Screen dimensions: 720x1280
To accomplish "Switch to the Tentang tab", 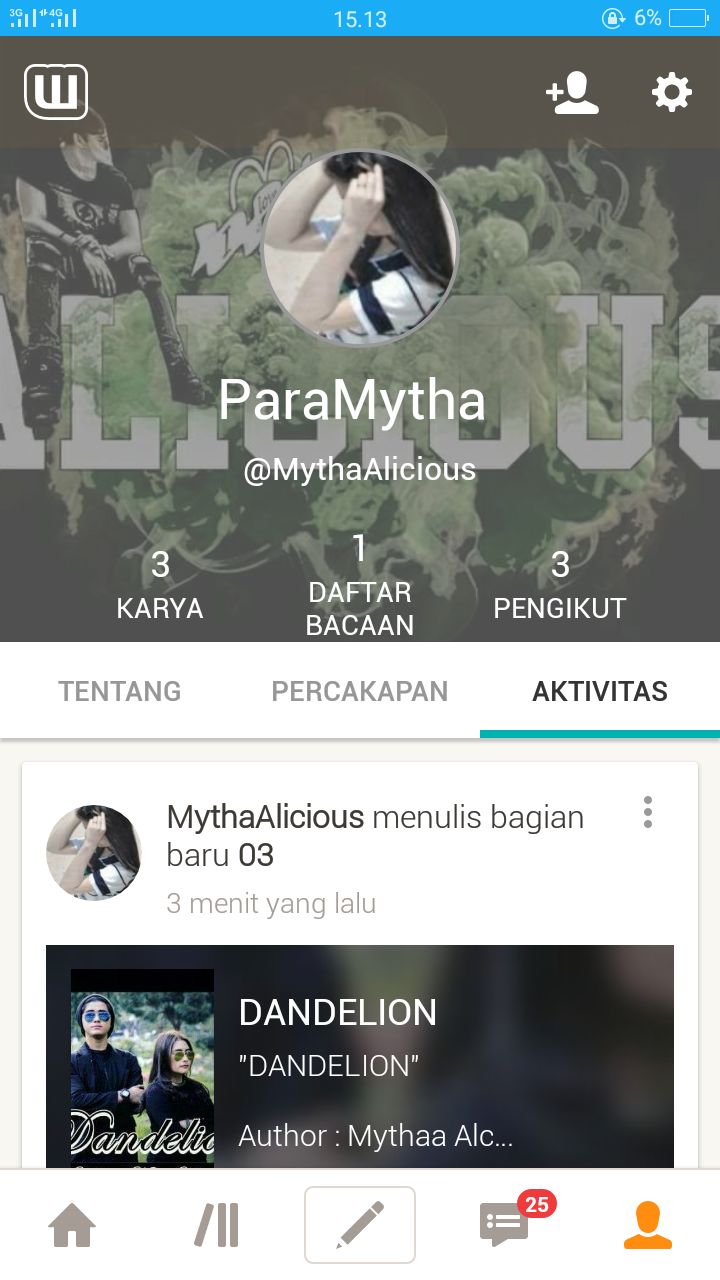I will pyautogui.click(x=120, y=691).
